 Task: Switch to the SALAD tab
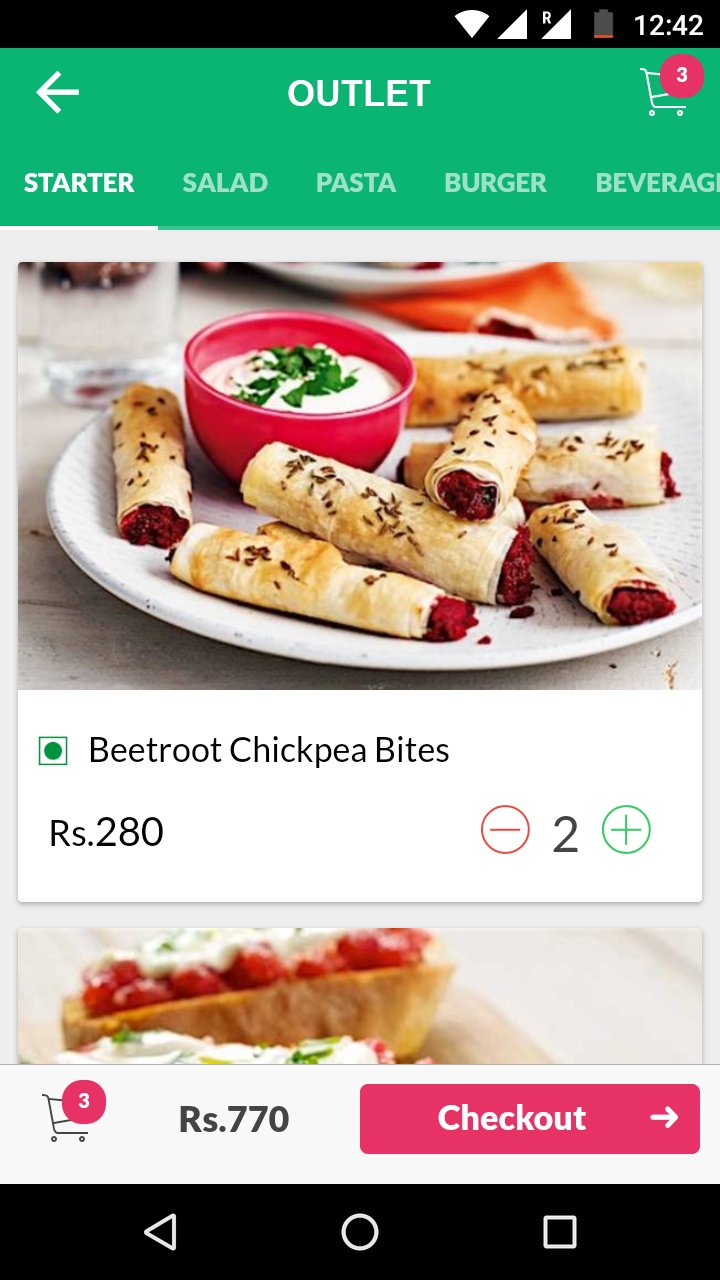click(224, 183)
